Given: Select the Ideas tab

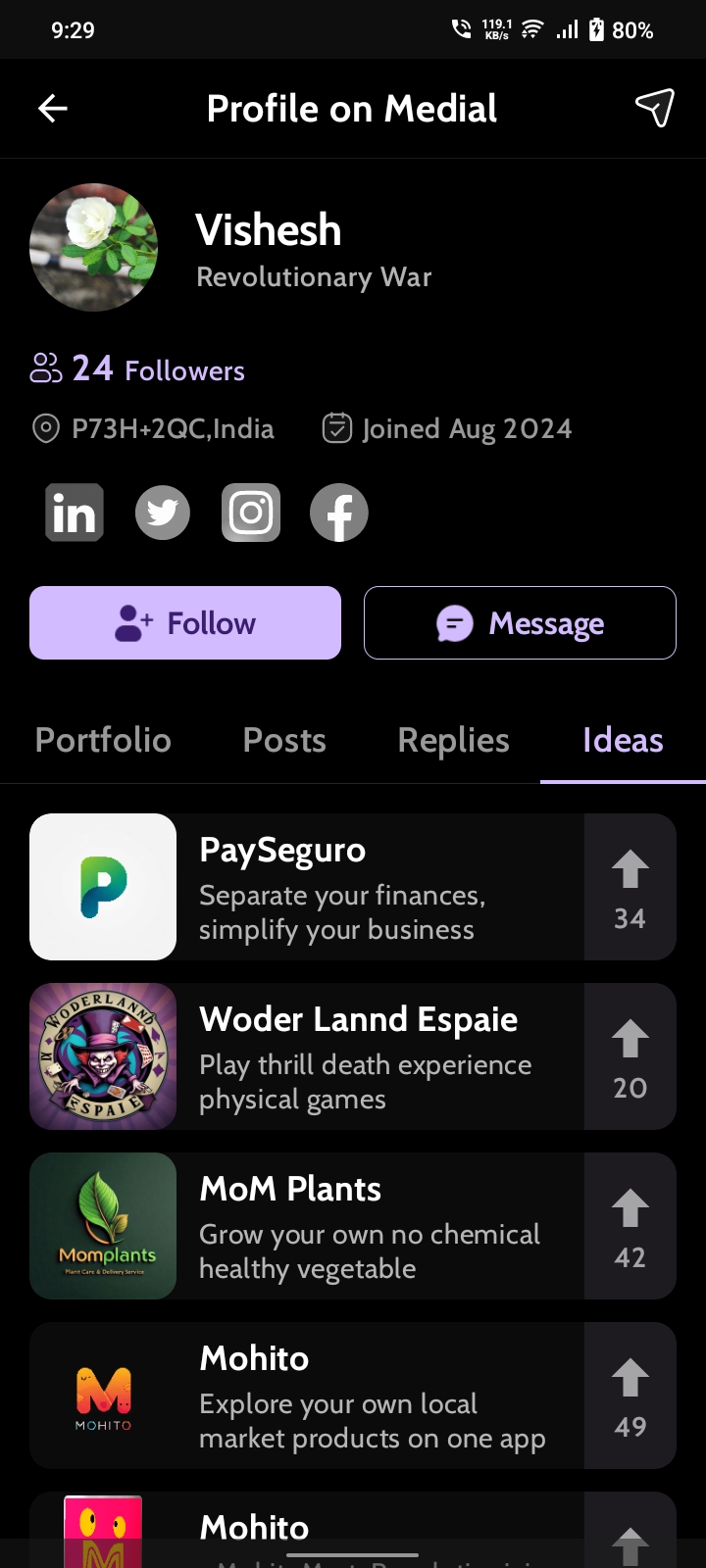Looking at the screenshot, I should pos(623,741).
